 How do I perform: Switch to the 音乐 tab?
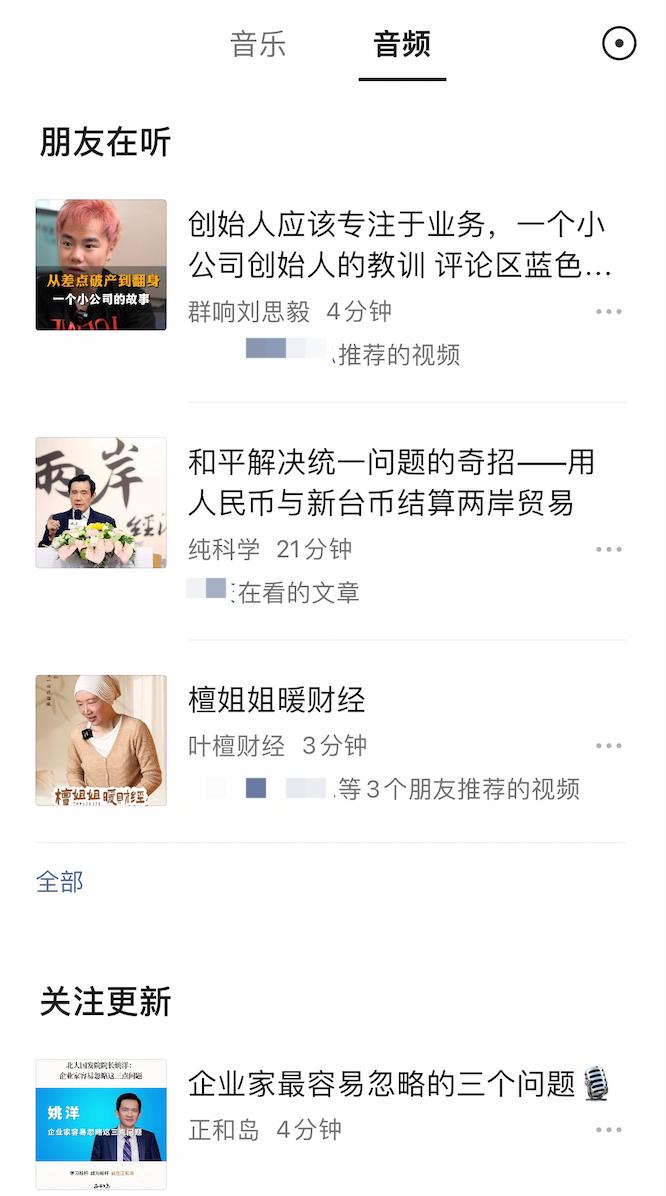pos(258,45)
